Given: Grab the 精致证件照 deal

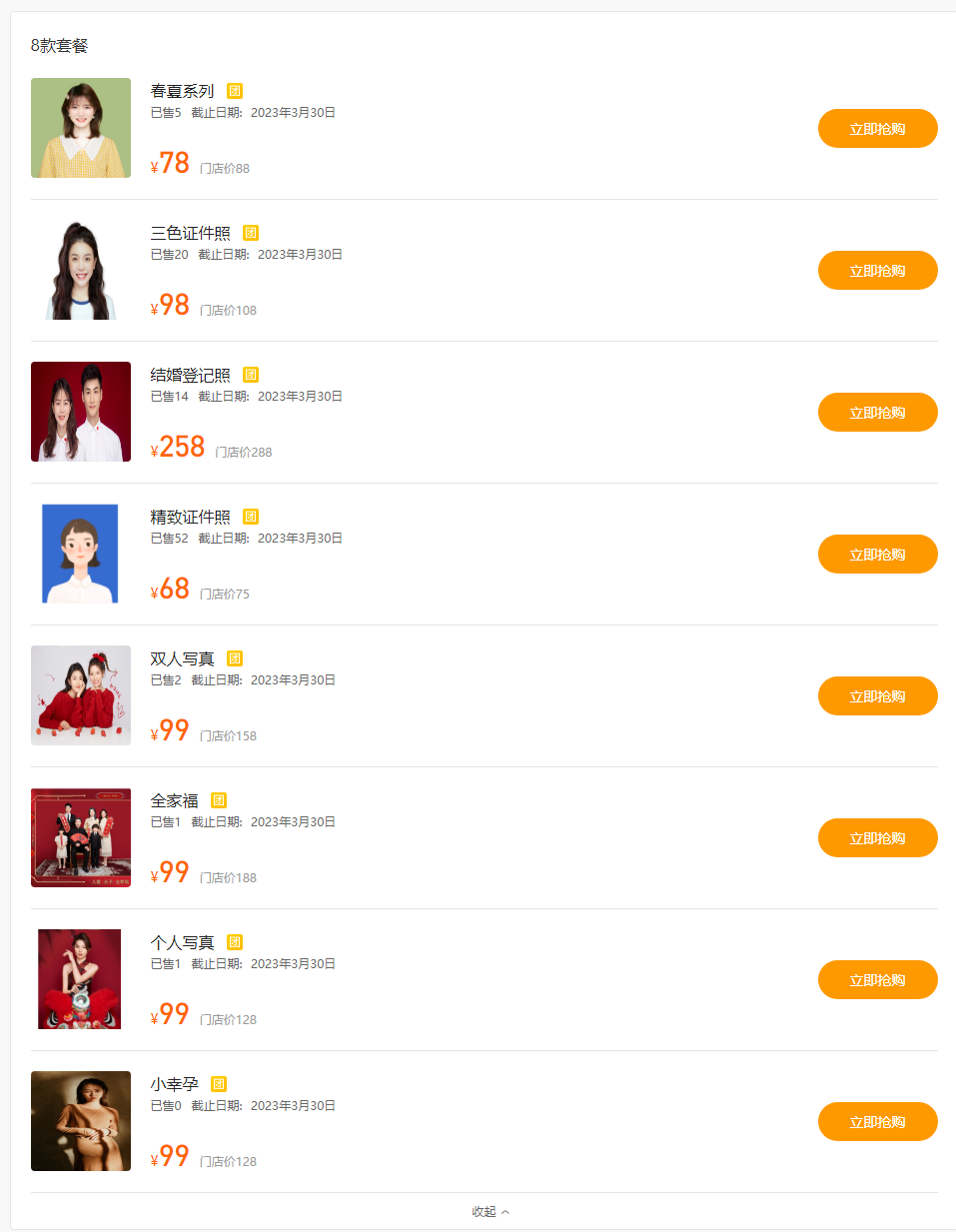Looking at the screenshot, I should 877,555.
